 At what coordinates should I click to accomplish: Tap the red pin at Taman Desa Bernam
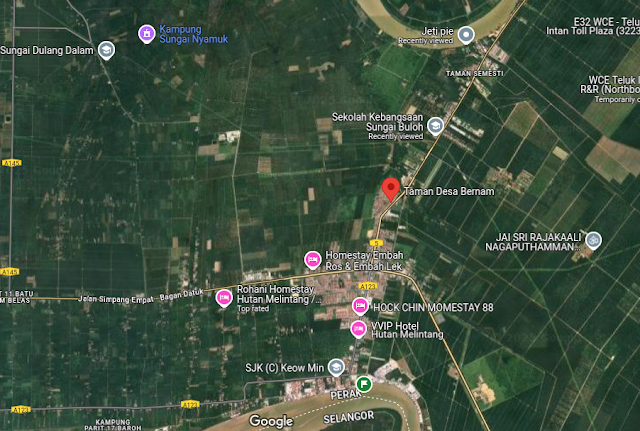point(390,187)
